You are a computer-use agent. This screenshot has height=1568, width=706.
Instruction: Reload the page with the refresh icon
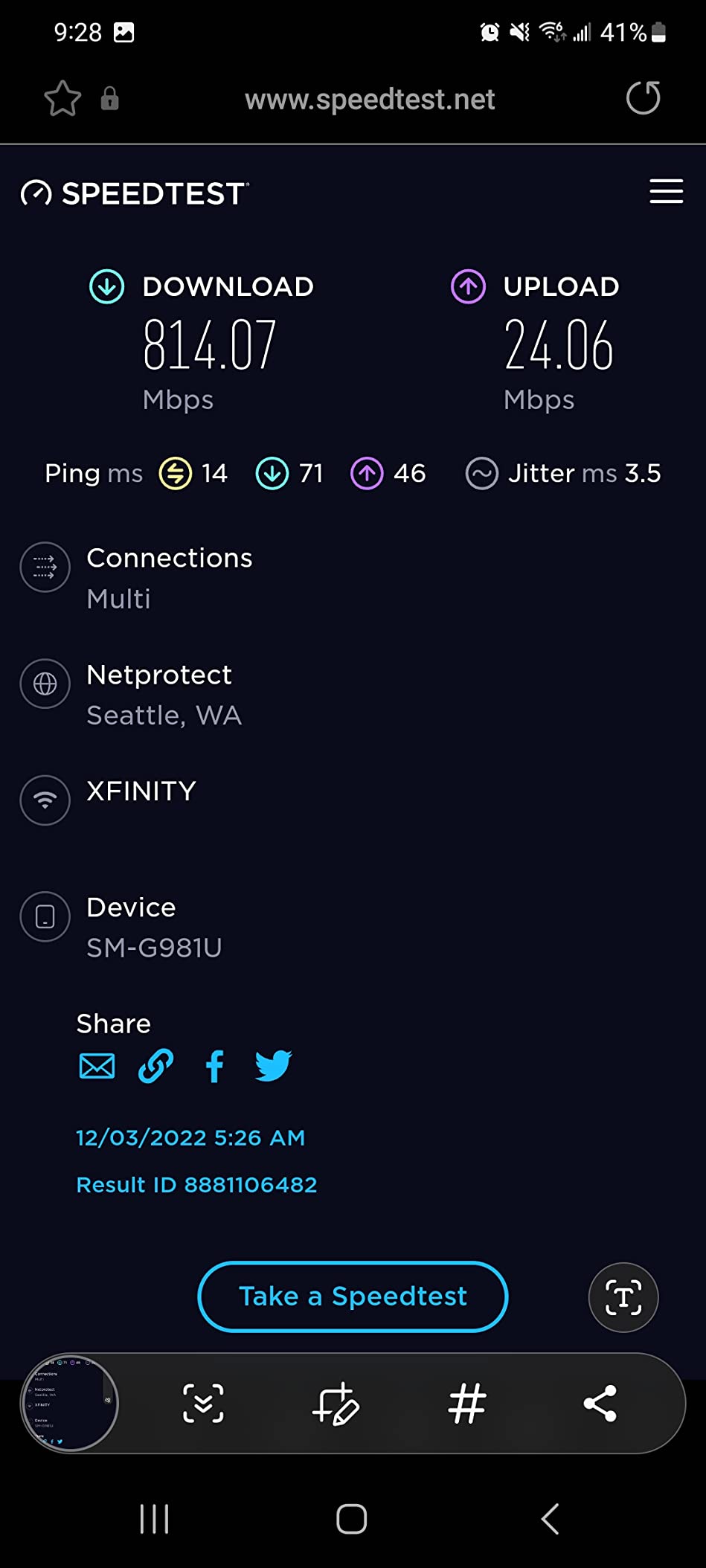(644, 97)
